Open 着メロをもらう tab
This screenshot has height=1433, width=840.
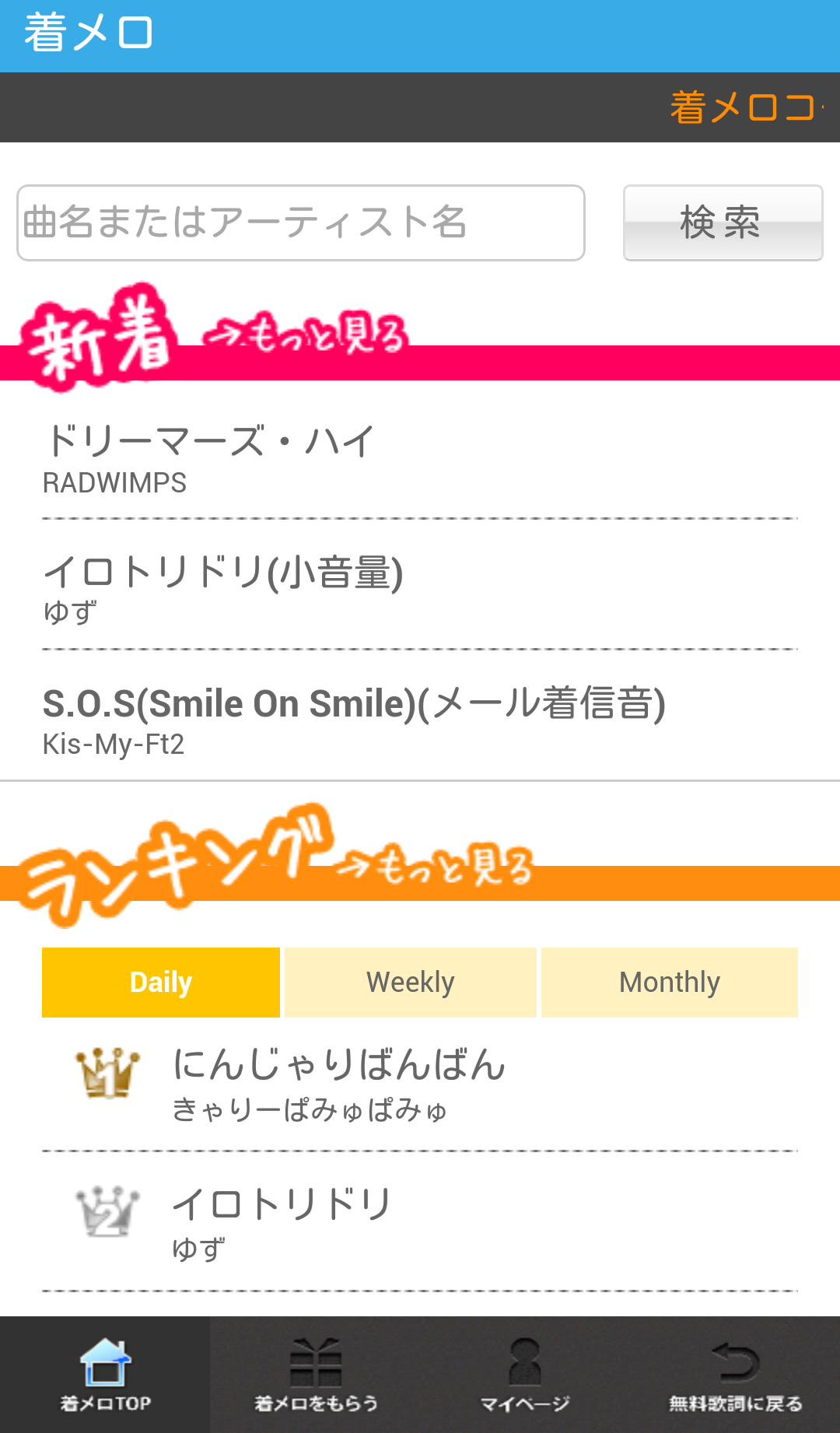pyautogui.click(x=315, y=1375)
